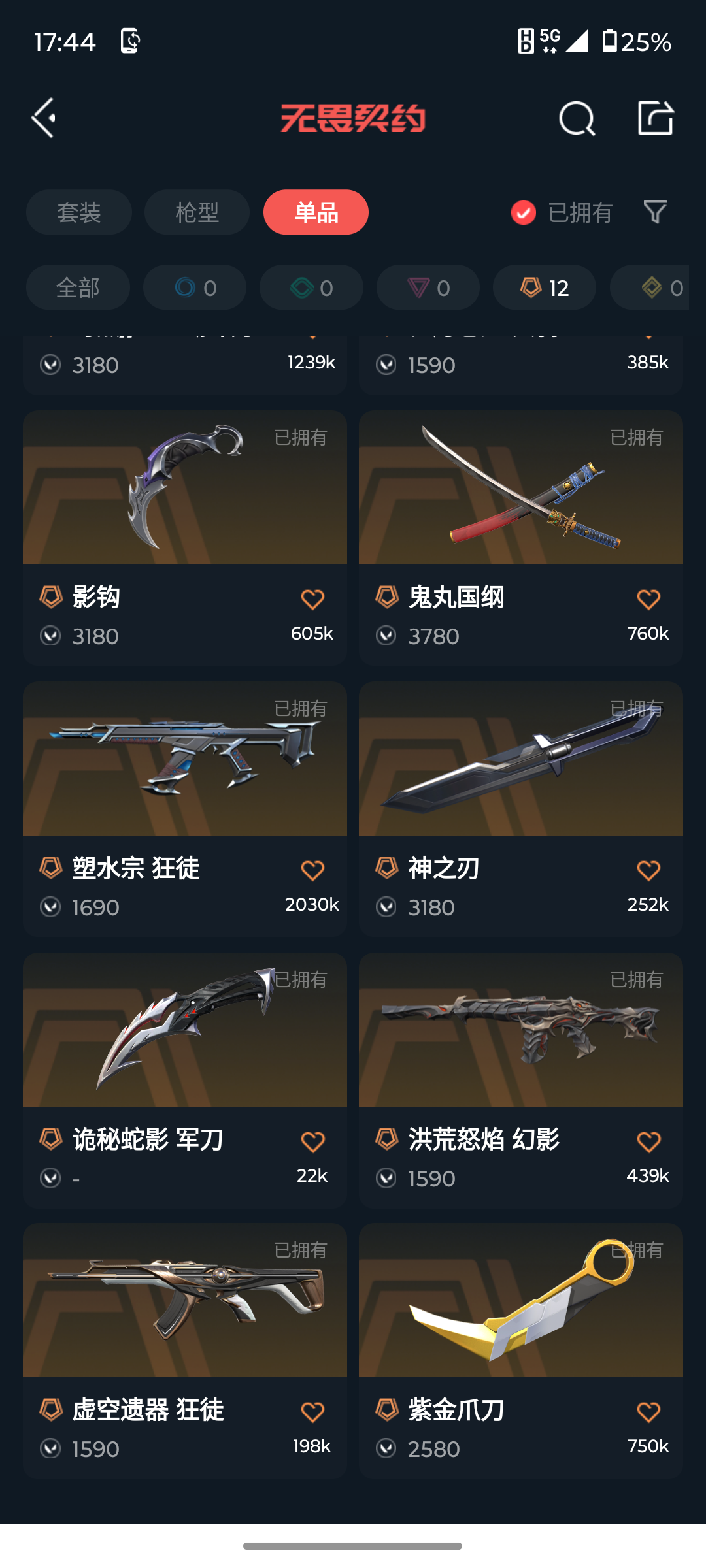Share this page via the share icon

(656, 118)
